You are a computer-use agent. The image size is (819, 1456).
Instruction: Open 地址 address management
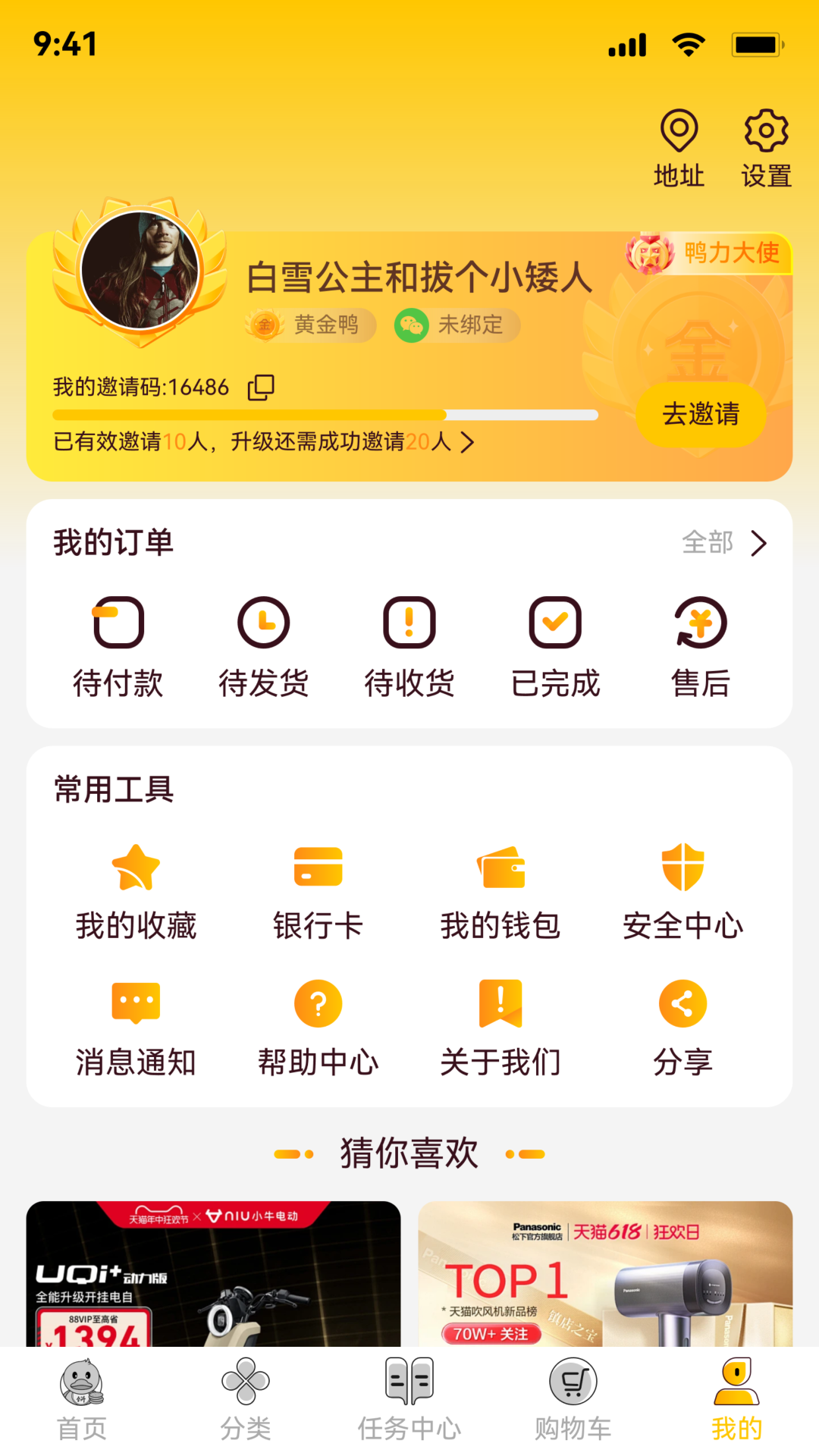tap(679, 148)
